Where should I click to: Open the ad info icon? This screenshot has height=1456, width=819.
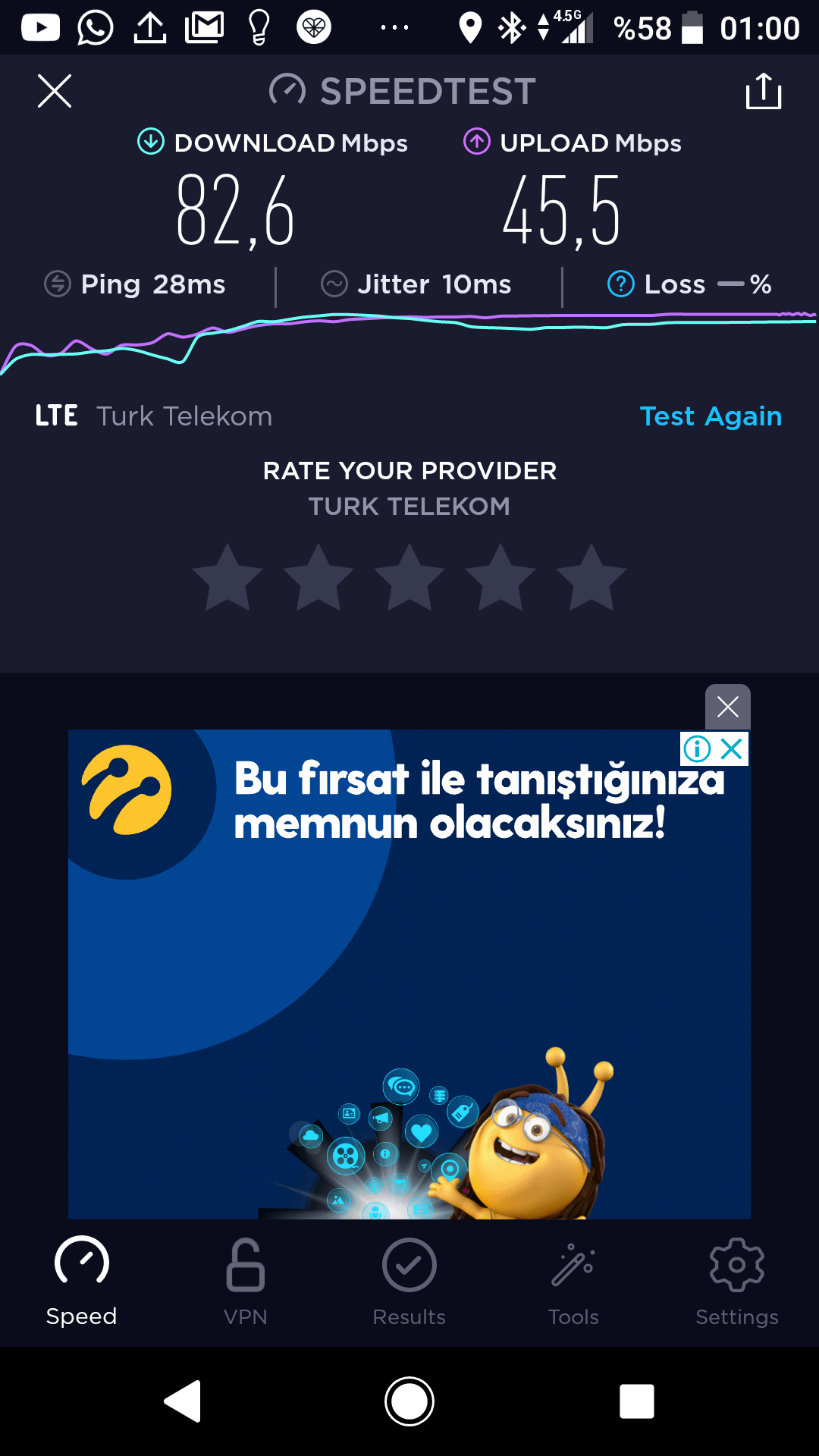(697, 749)
